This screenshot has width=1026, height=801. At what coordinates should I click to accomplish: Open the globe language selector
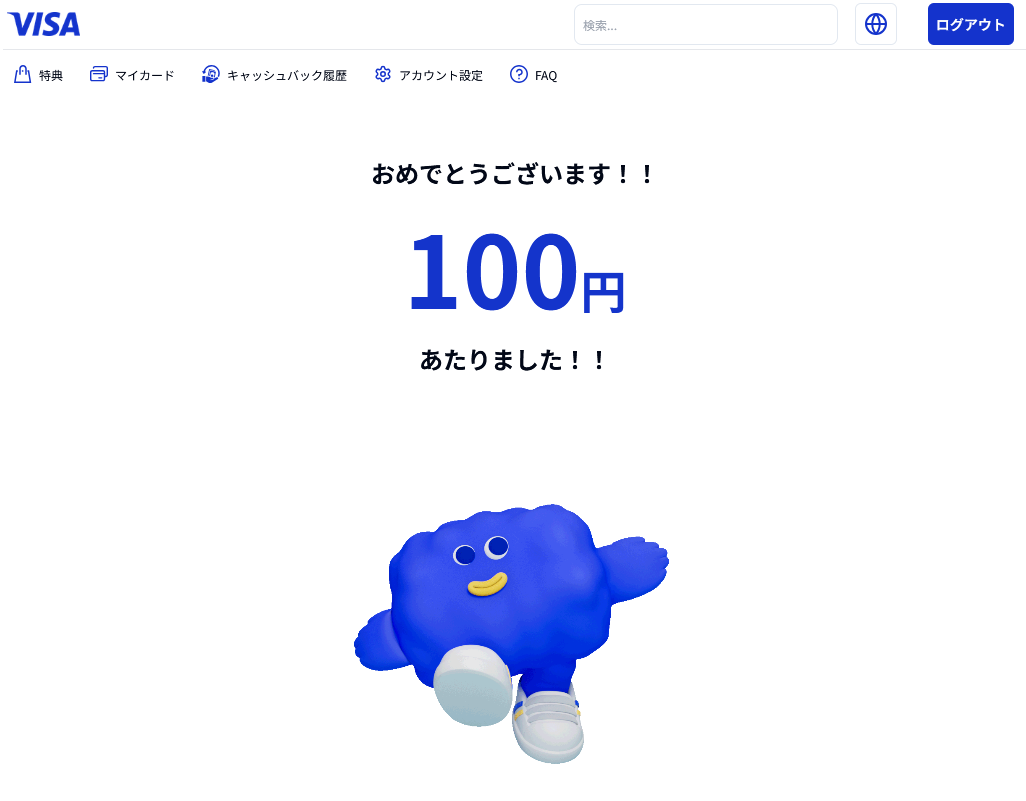pos(876,25)
